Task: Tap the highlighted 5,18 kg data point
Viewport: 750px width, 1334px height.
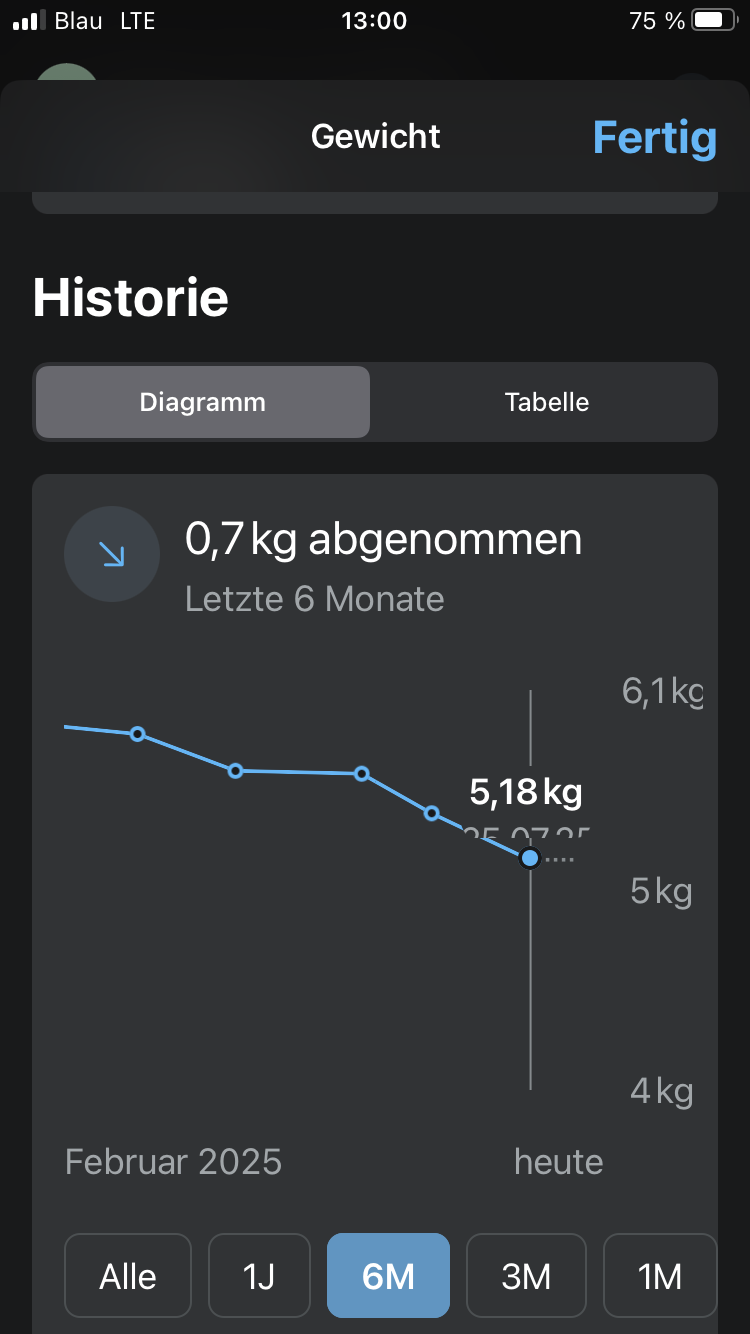Action: [530, 858]
